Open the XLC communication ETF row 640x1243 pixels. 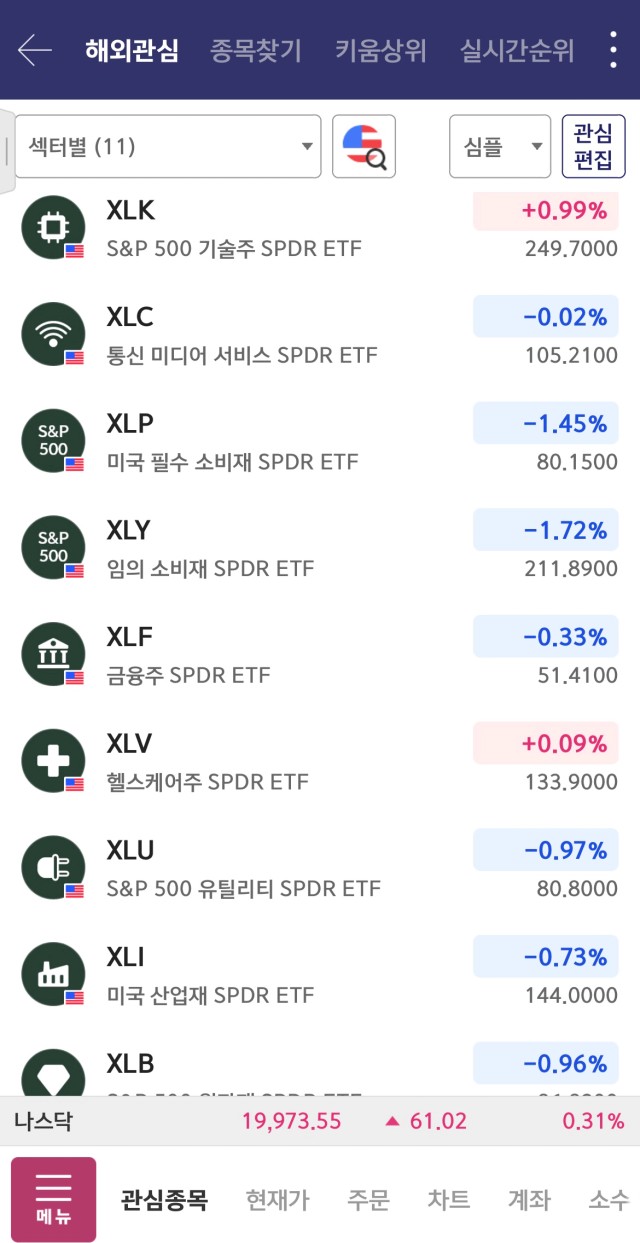320,336
